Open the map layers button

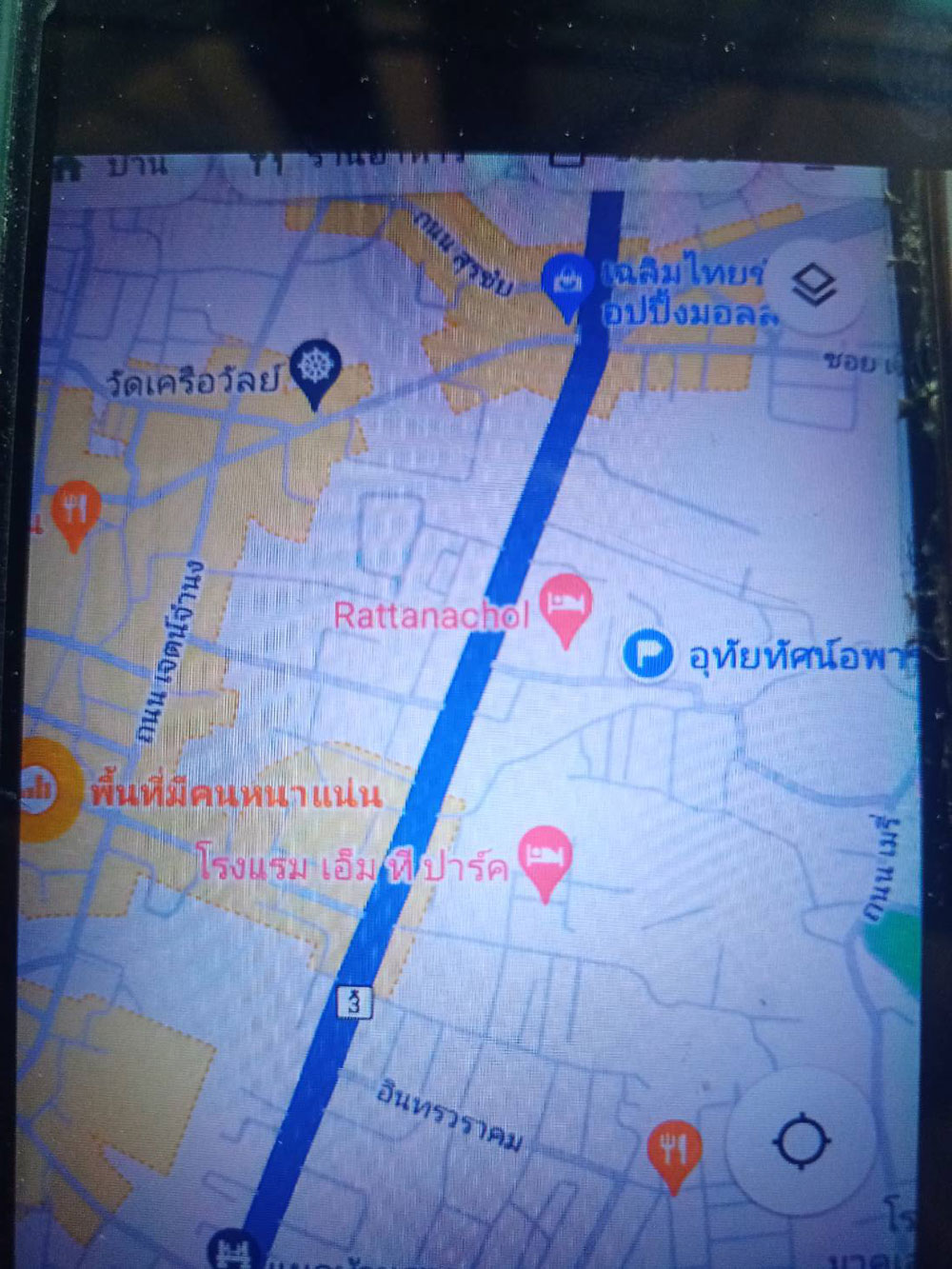pos(814,286)
